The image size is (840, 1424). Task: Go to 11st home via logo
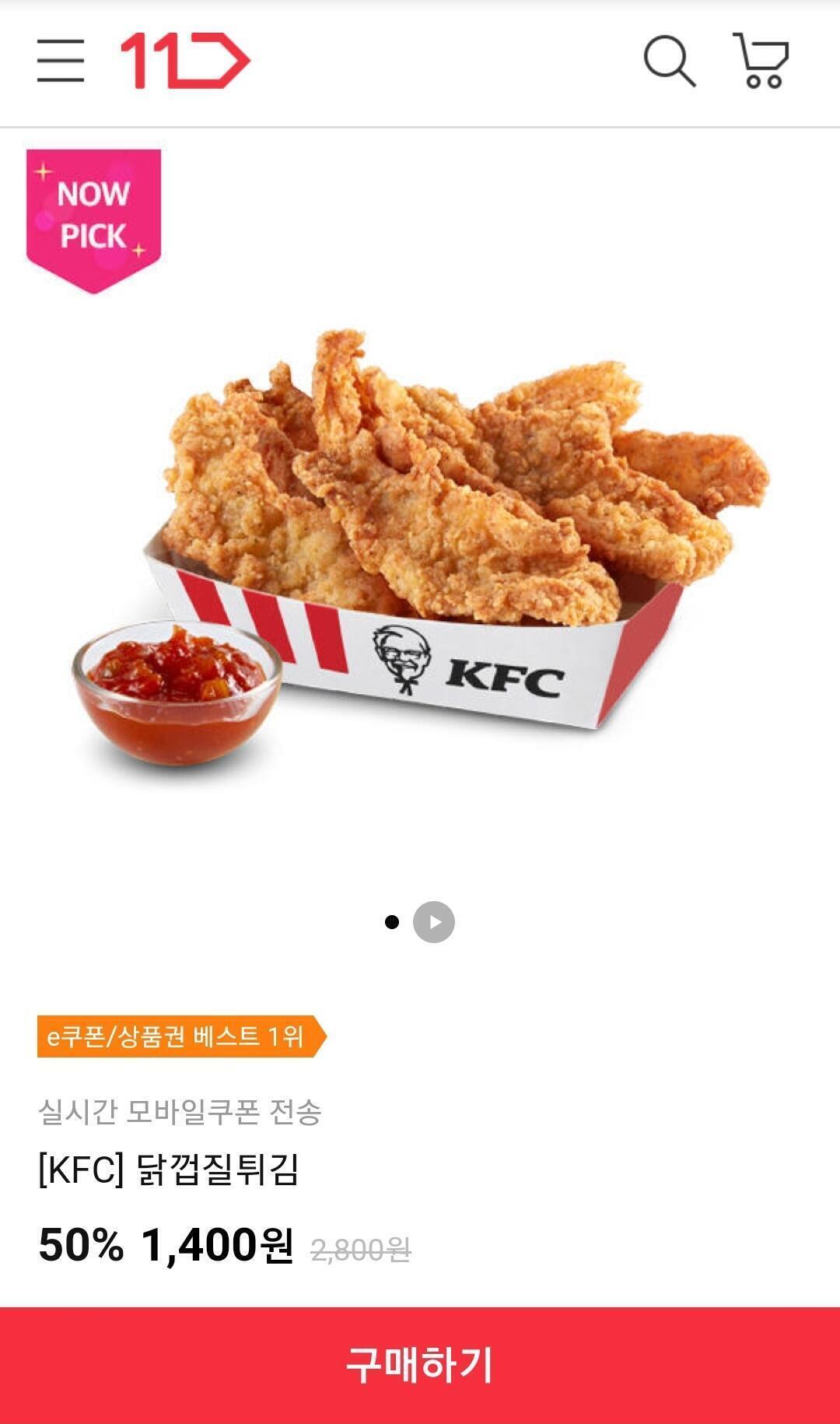click(x=185, y=61)
